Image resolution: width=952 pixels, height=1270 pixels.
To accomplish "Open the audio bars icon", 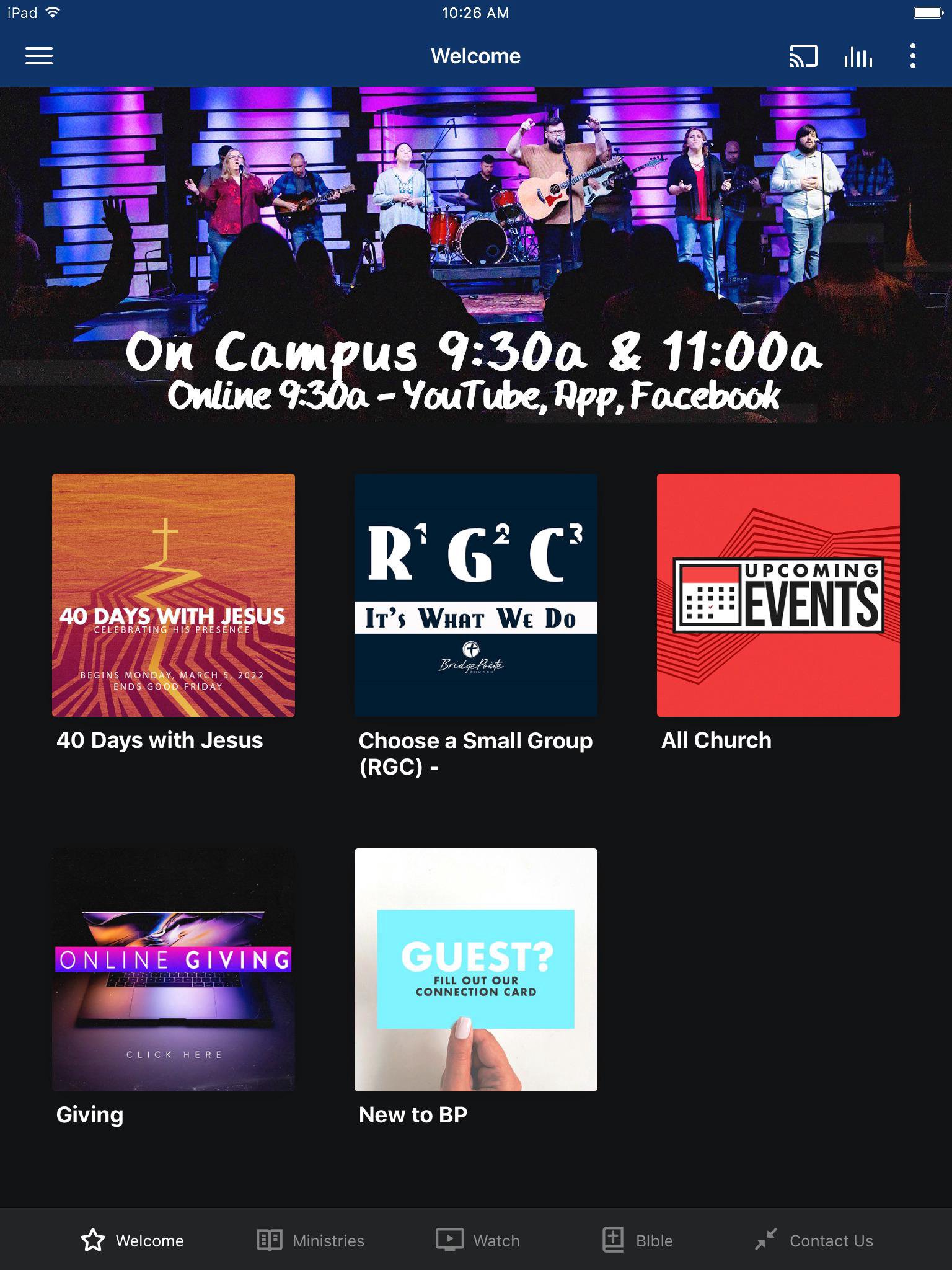I will click(858, 56).
